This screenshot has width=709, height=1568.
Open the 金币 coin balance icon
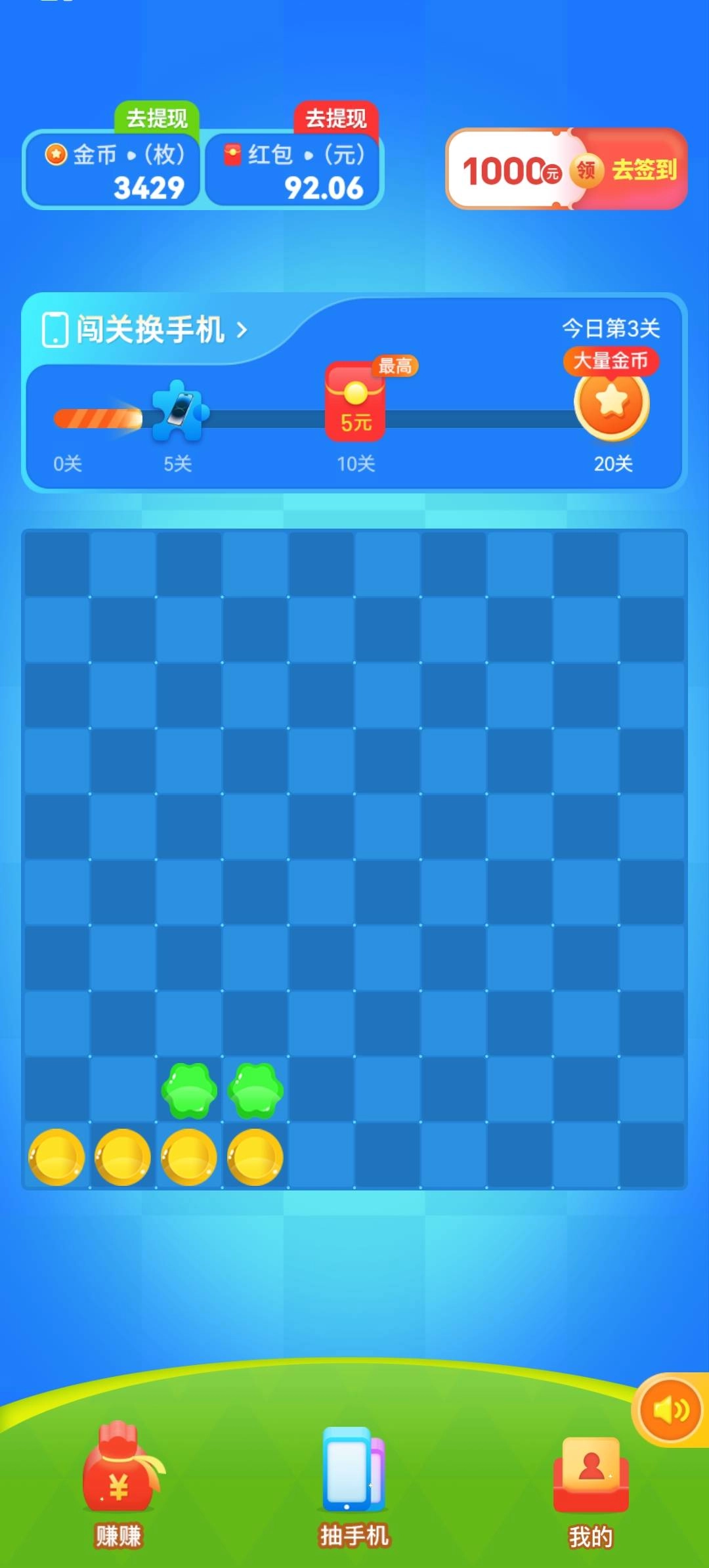[56, 156]
